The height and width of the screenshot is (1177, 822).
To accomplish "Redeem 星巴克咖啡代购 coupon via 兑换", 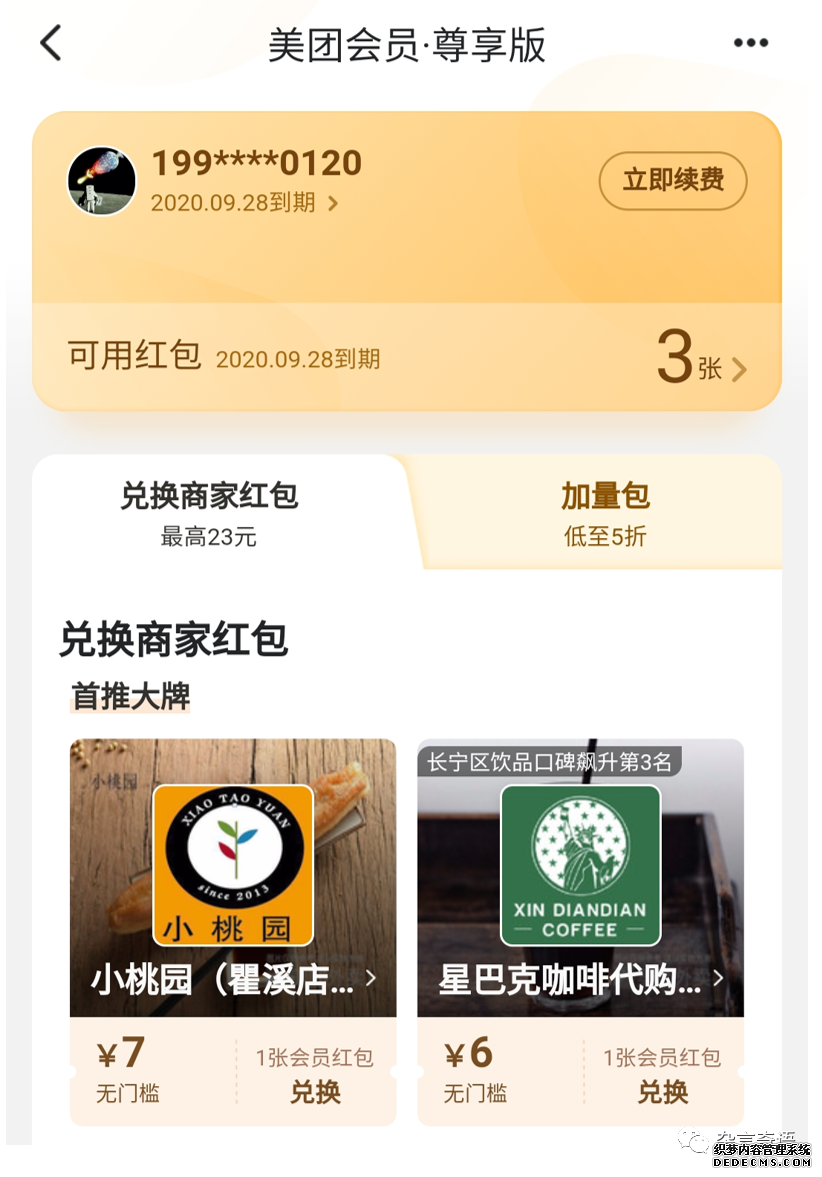I will click(x=662, y=1095).
